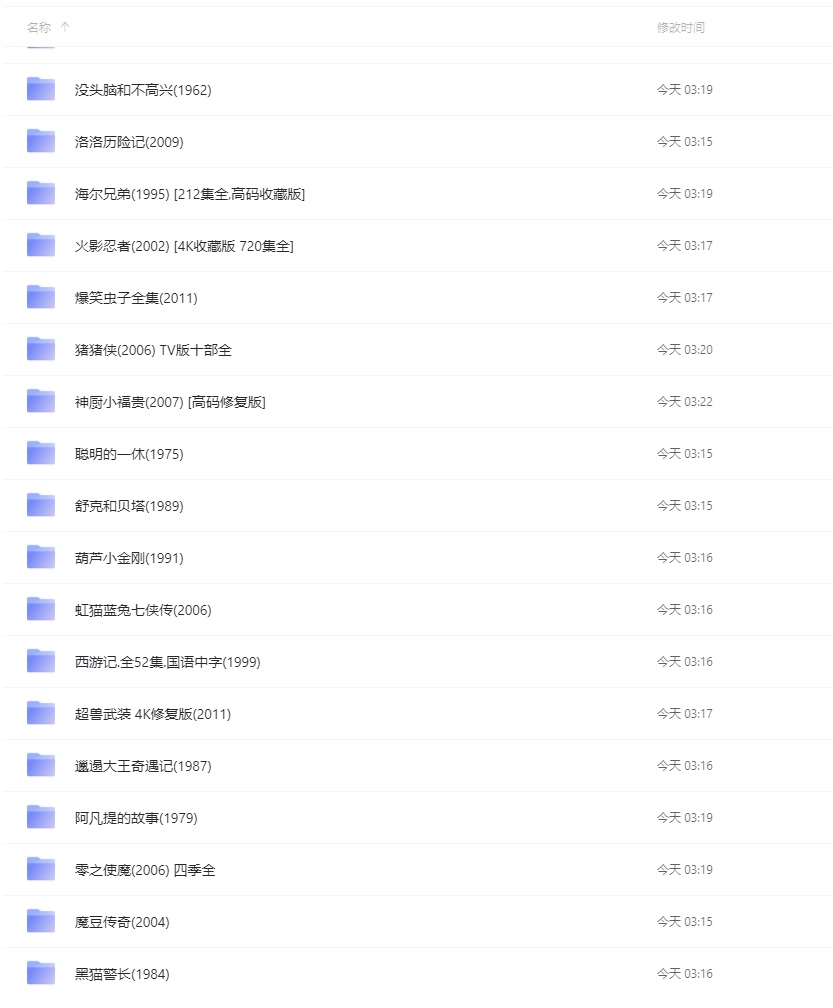This screenshot has height=1008, width=833.
Task: Open the 超兽武装 4K修复版(2011) folder
Action: [152, 715]
